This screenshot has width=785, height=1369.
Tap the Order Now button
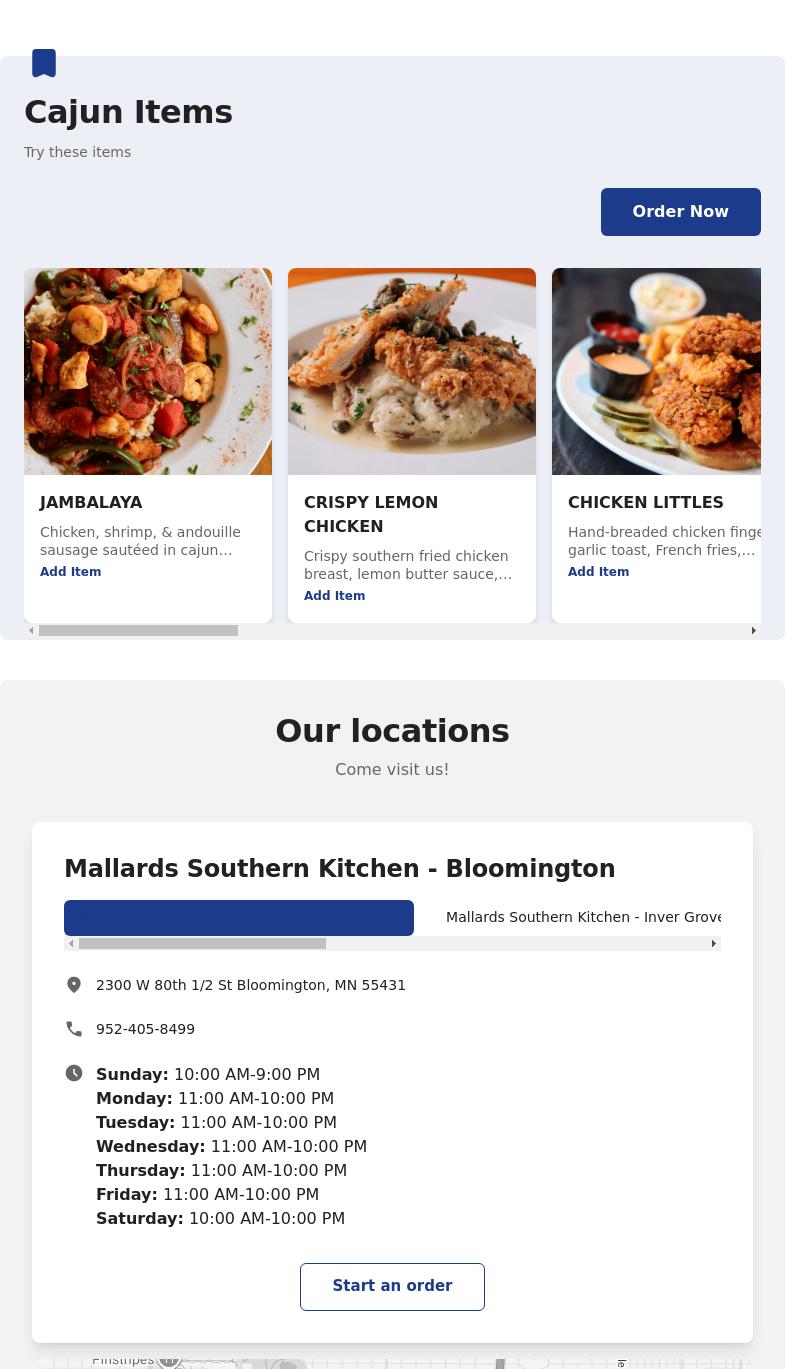pos(680,212)
